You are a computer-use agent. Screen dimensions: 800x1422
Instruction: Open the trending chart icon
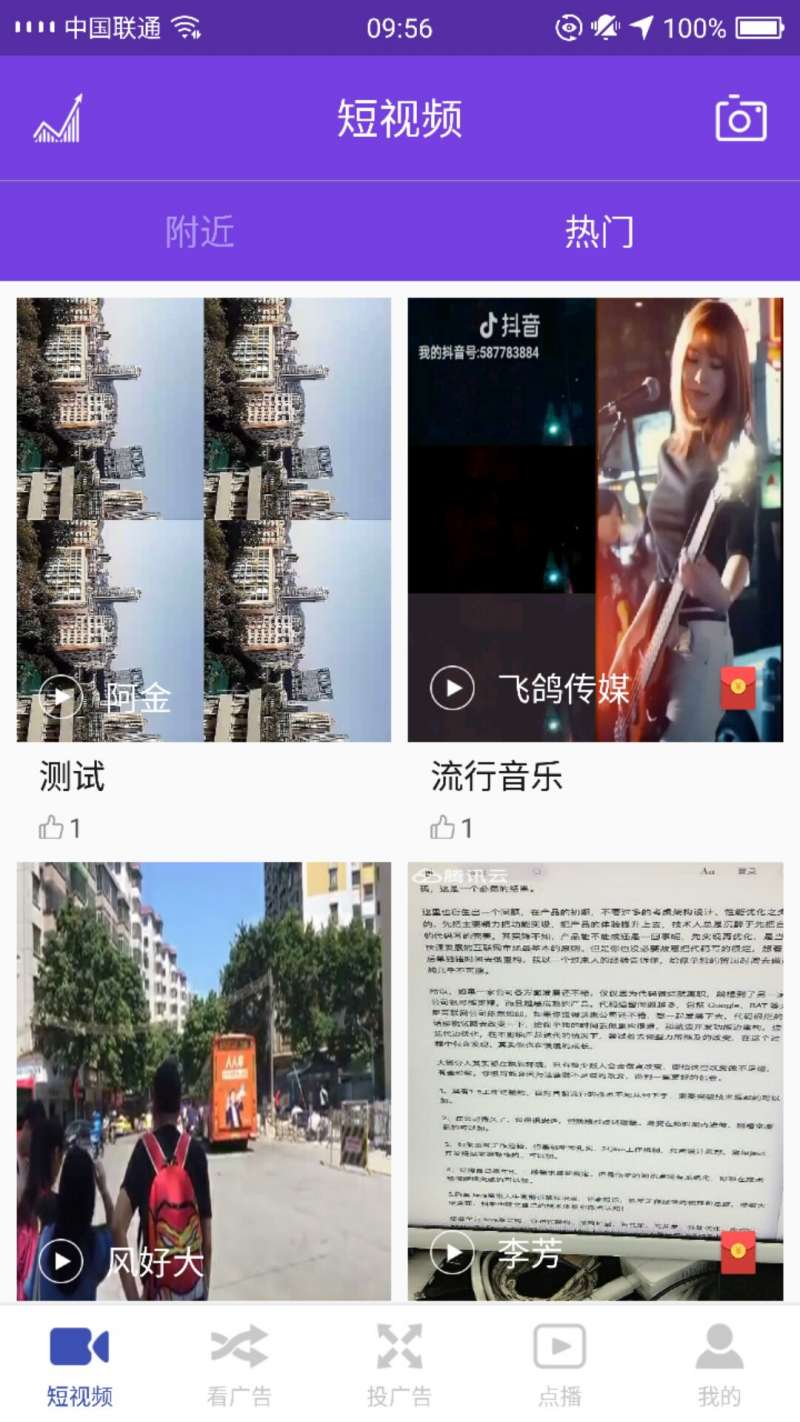58,119
